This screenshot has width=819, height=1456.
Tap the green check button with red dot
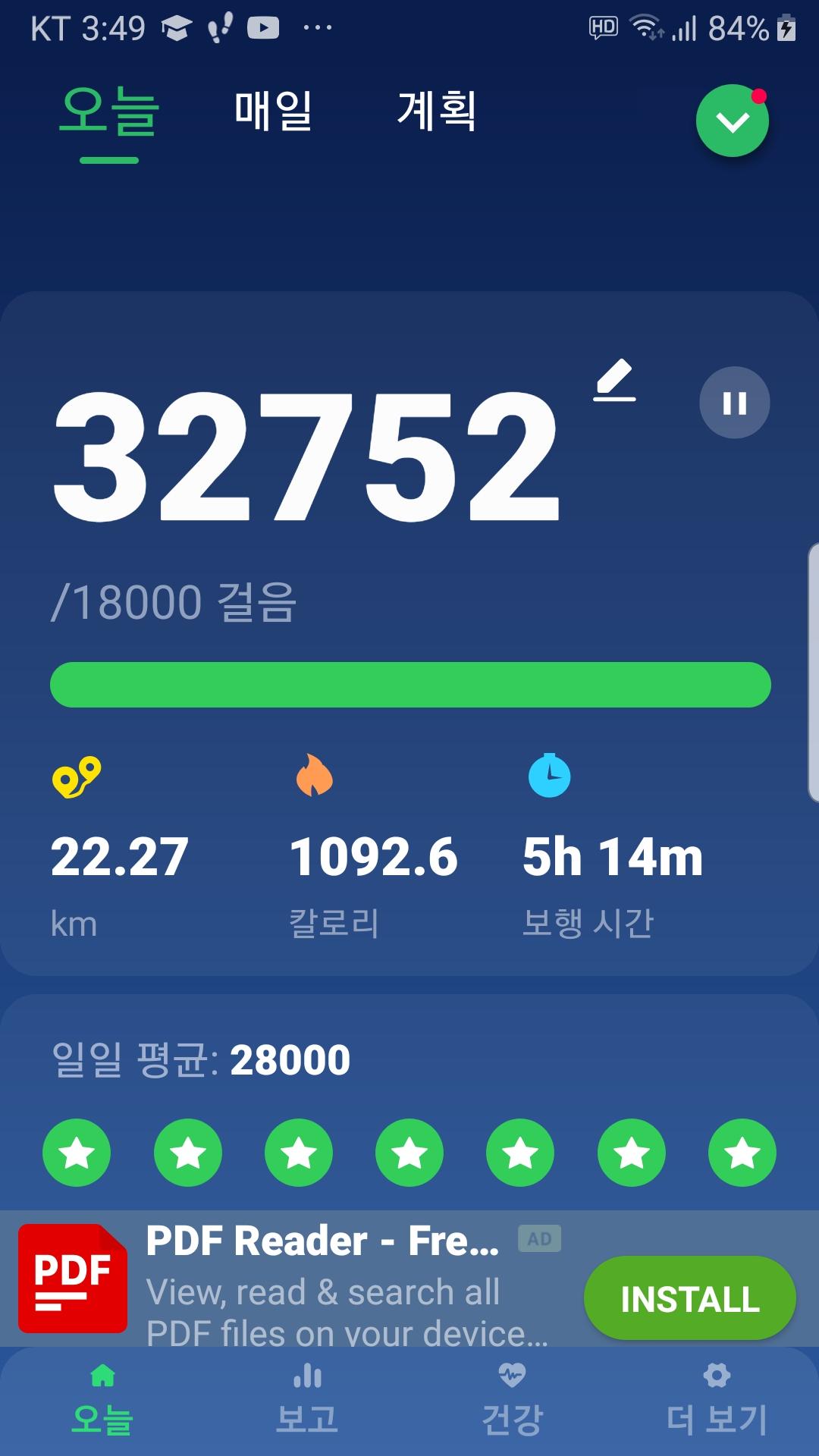coord(732,121)
